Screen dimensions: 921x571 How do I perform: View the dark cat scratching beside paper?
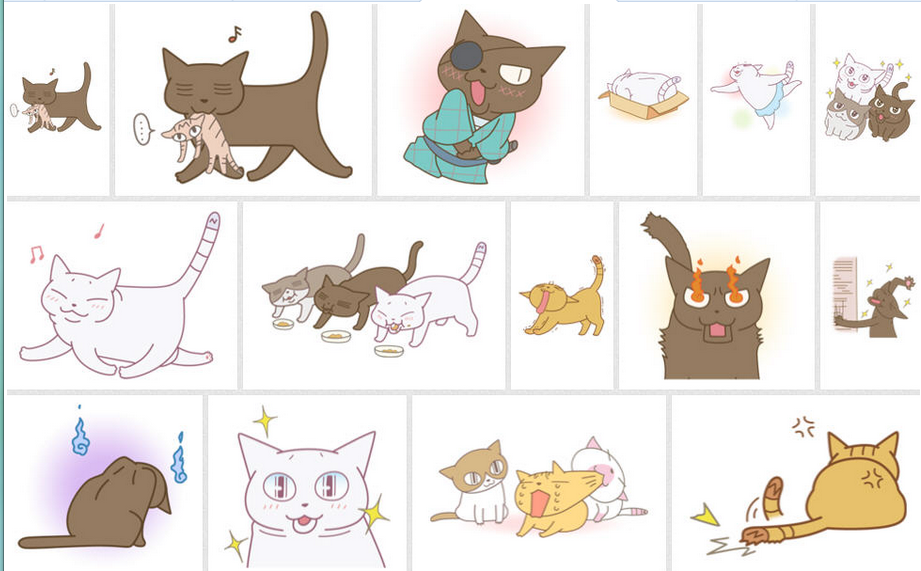pos(870,297)
